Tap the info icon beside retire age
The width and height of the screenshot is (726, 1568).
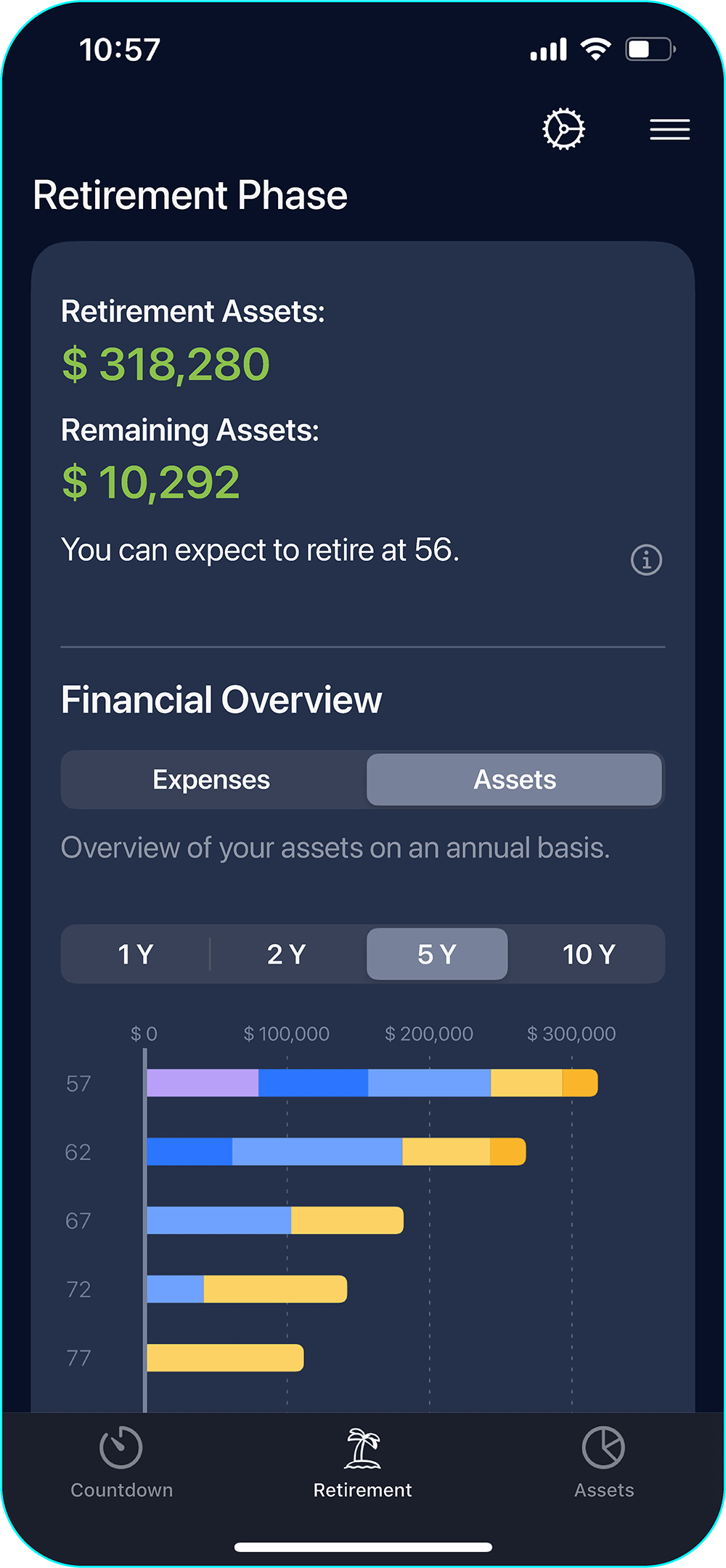click(x=645, y=560)
